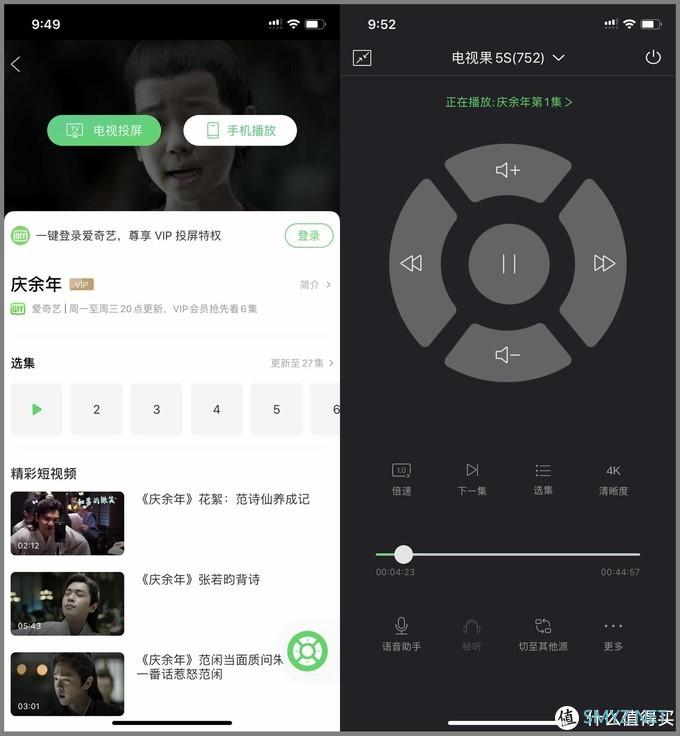680x736 pixels.
Task: Tap the 登录 button for iQiyi VIP
Action: click(309, 236)
